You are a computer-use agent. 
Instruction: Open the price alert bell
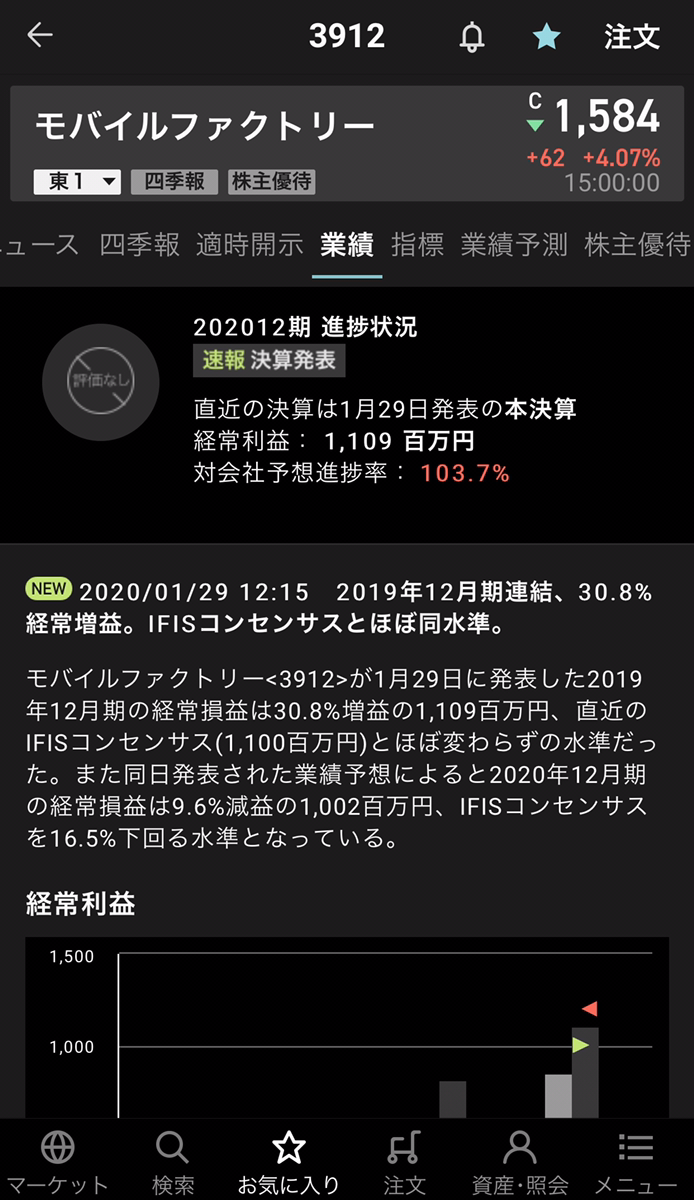coord(471,37)
